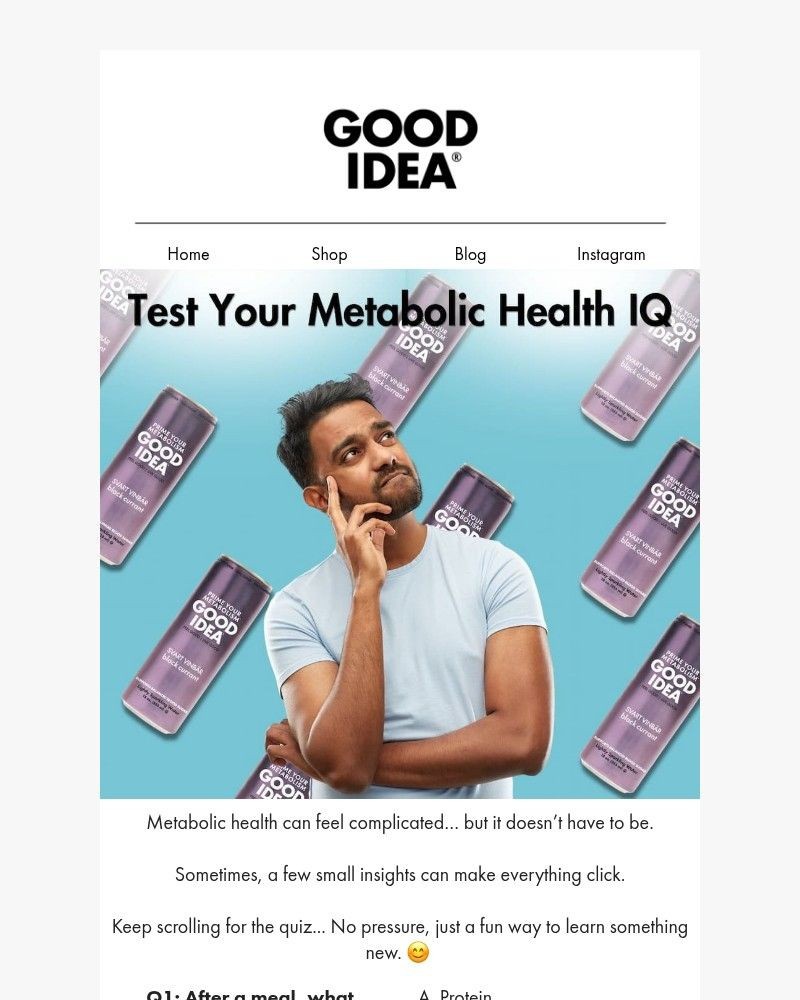The width and height of the screenshot is (800, 1000).
Task: Click the 'Keep scrolling for the quiz' text
Action: 398,926
